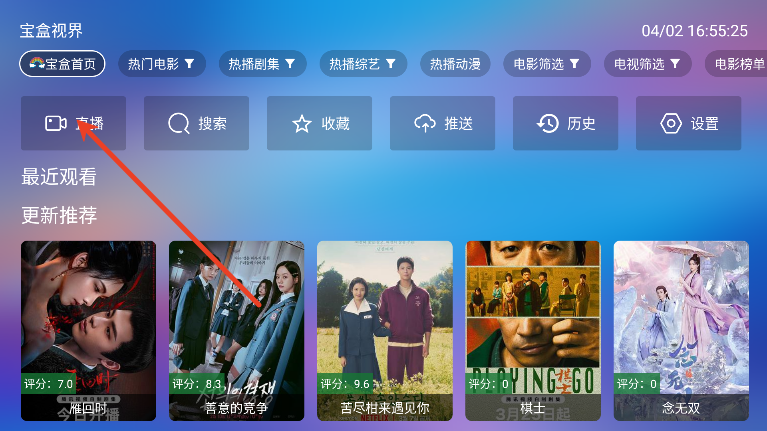Open the 直播 live button
Image resolution: width=767 pixels, height=431 pixels.
pos(74,124)
